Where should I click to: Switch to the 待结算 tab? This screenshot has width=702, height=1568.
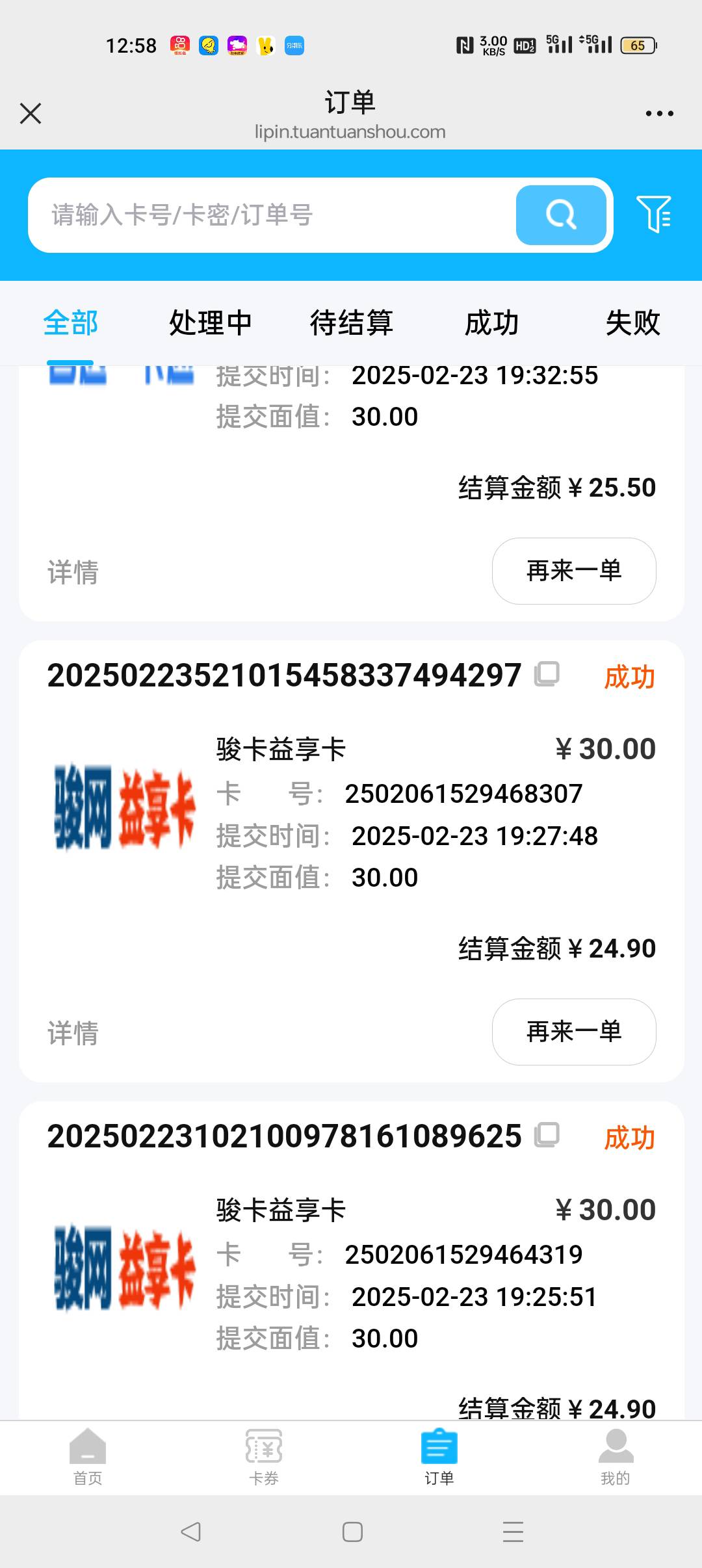(352, 323)
